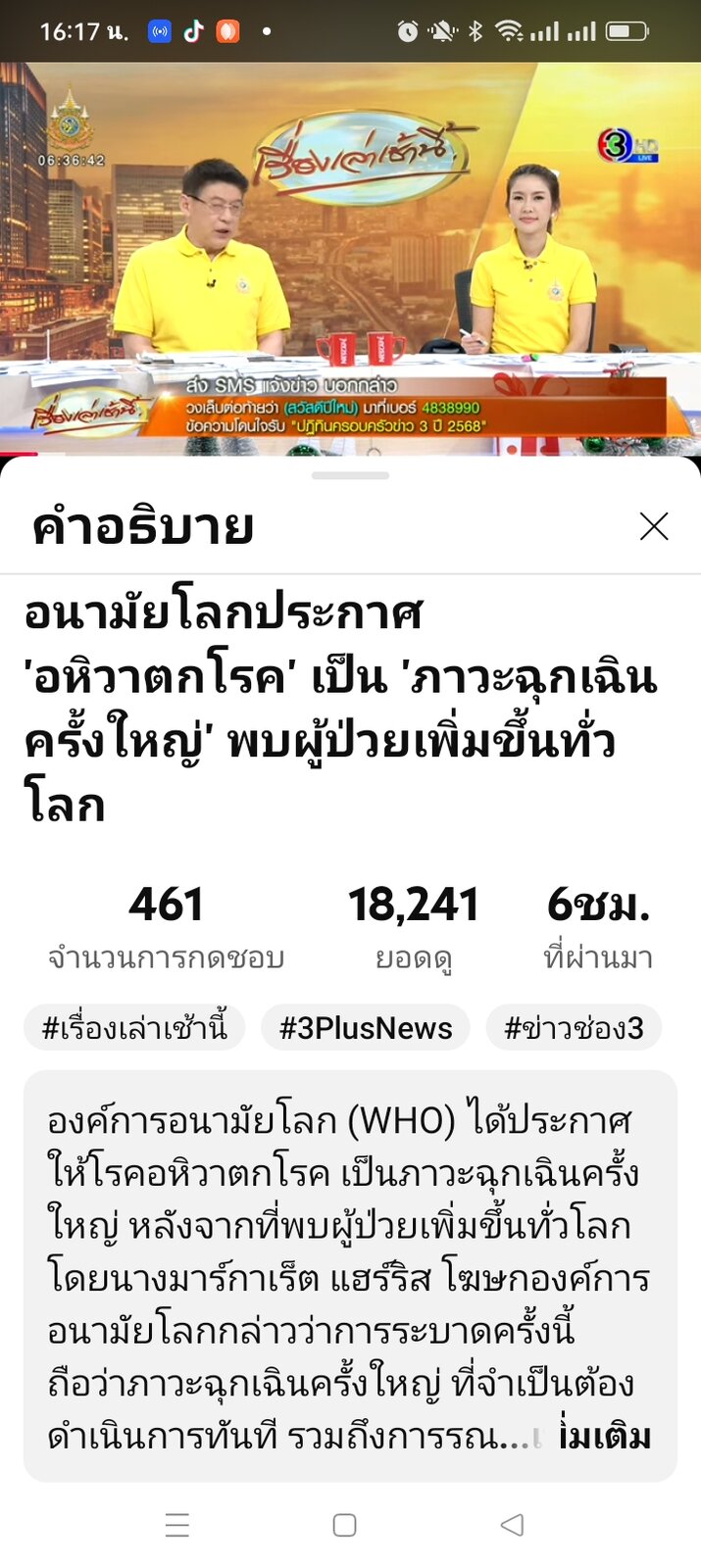
Task: Go to the system home screen
Action: (x=344, y=1525)
